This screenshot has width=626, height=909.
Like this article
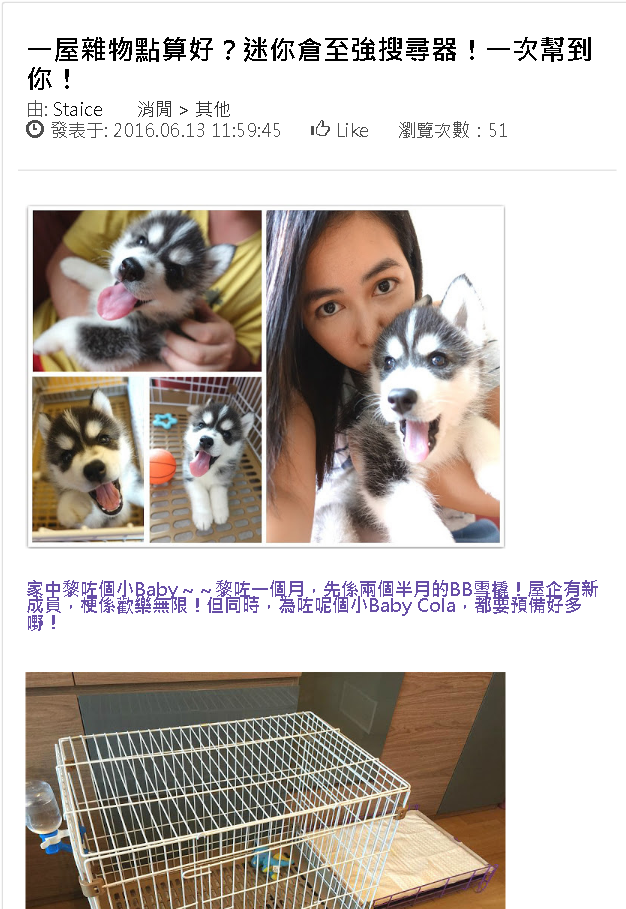[x=340, y=130]
